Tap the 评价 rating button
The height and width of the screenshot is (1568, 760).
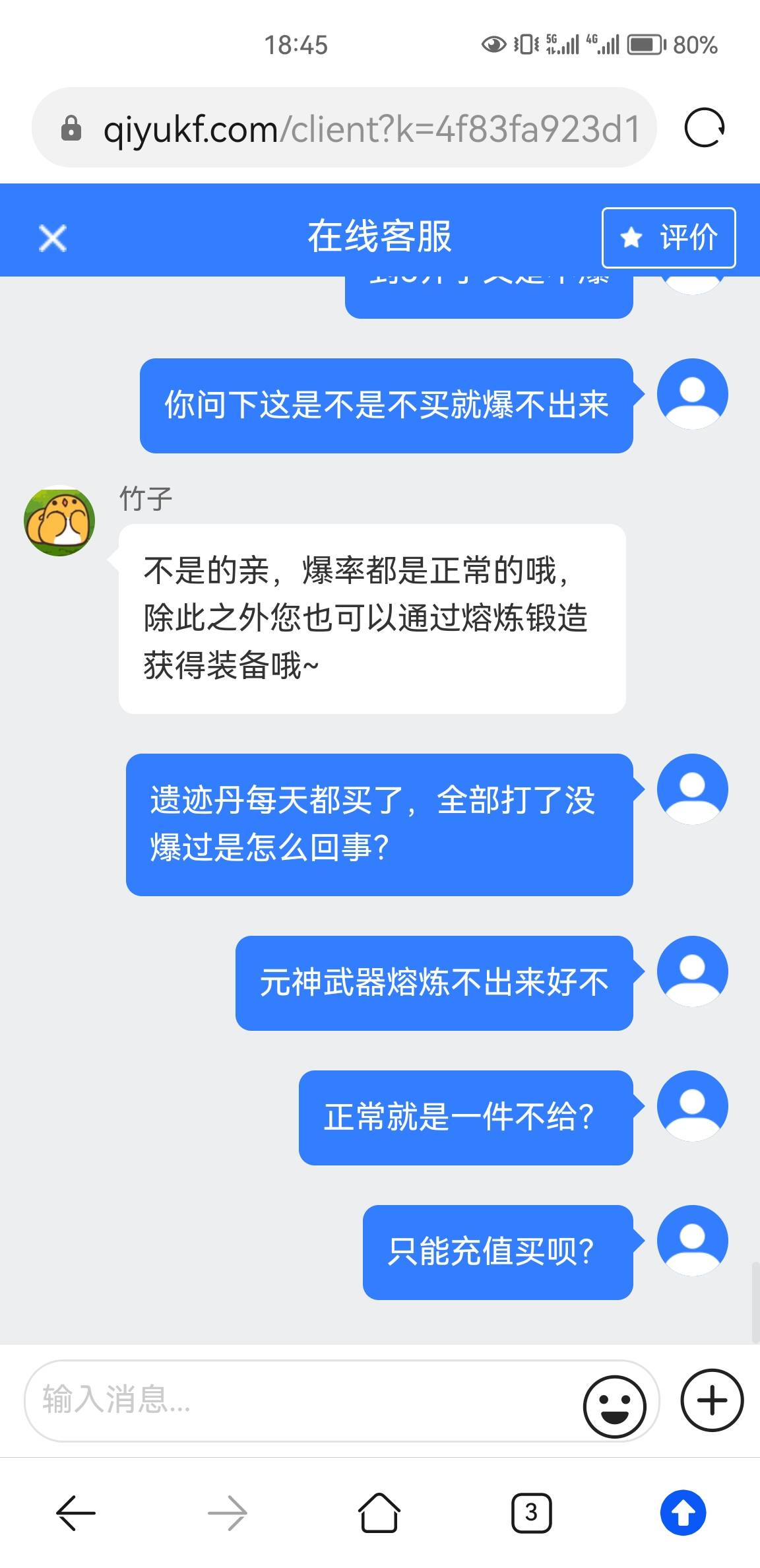pos(668,238)
